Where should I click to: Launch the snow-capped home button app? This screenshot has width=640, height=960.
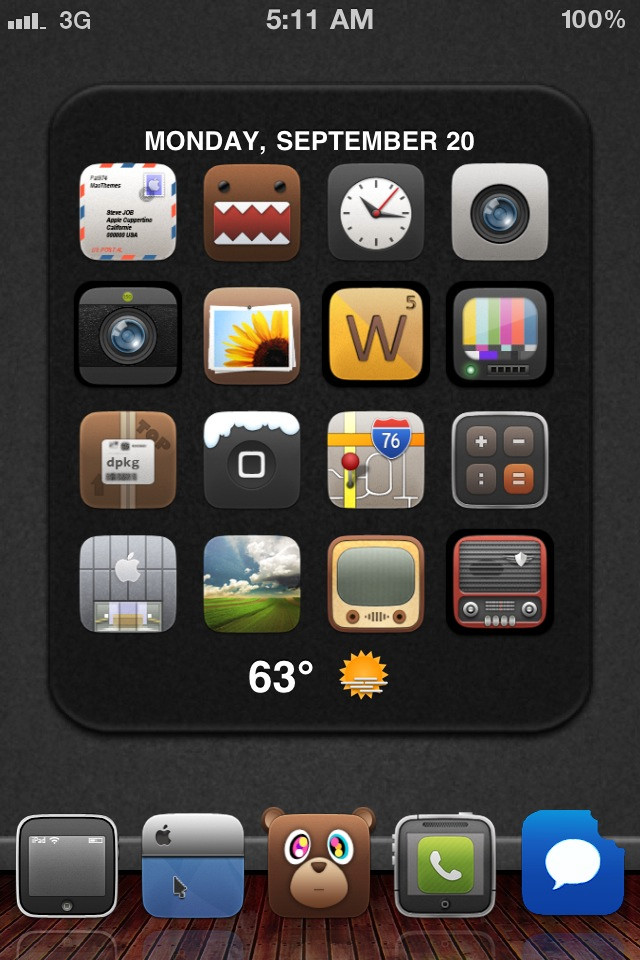point(252,460)
